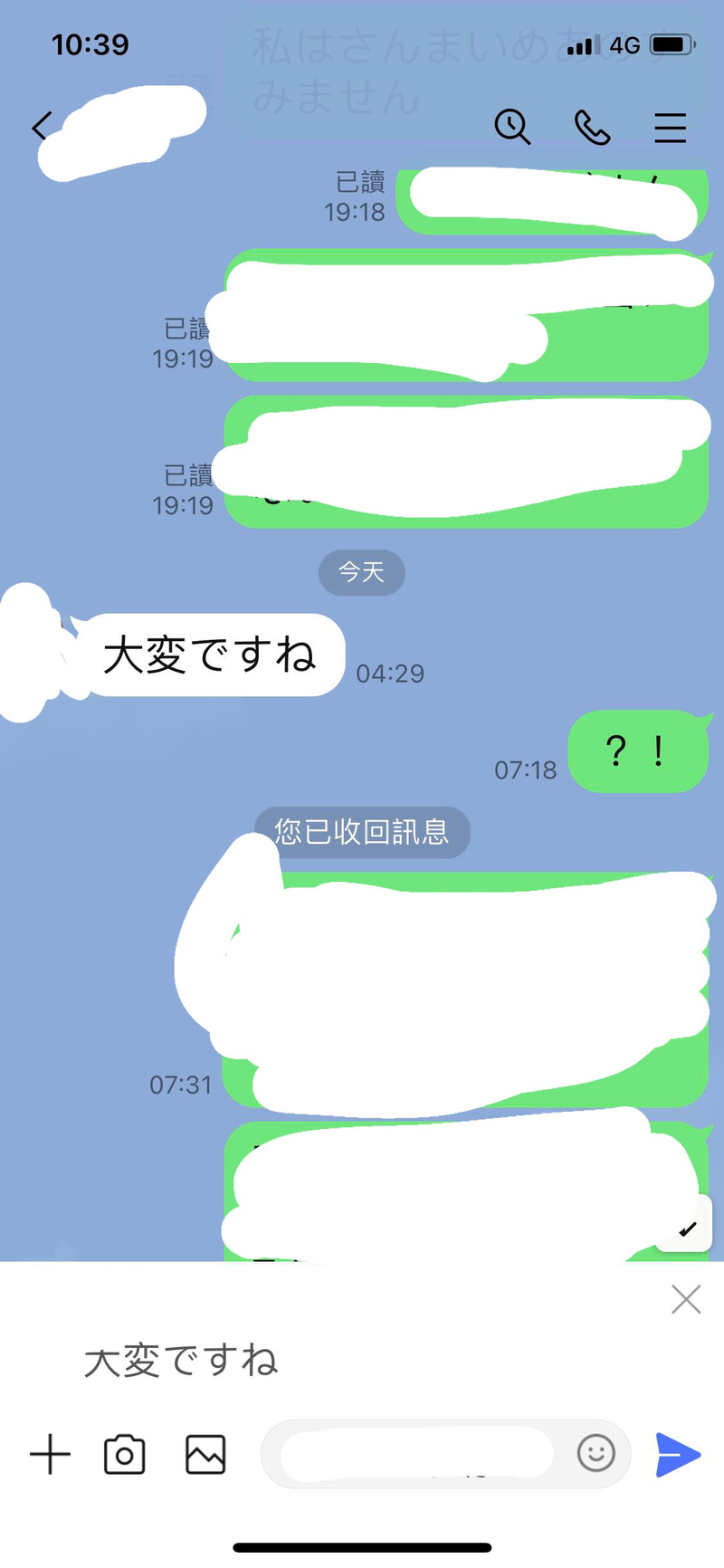Tap the ？！ green message bubble
Screen dimensions: 724x1568
(x=638, y=752)
